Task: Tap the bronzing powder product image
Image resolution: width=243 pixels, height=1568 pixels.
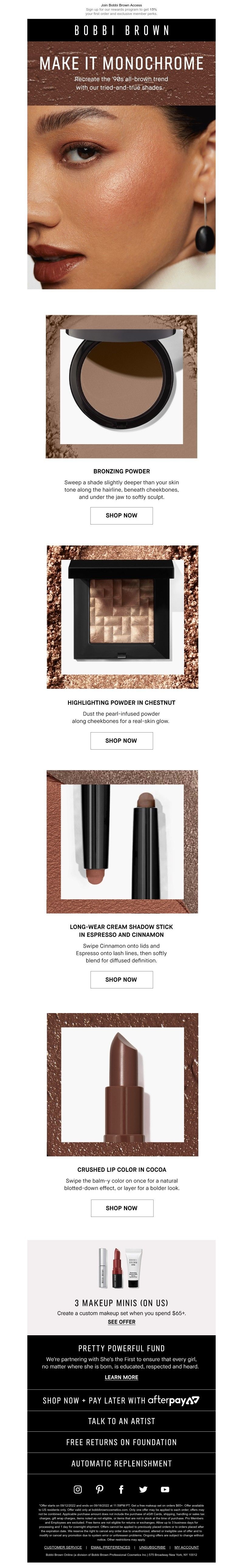Action: point(122,386)
